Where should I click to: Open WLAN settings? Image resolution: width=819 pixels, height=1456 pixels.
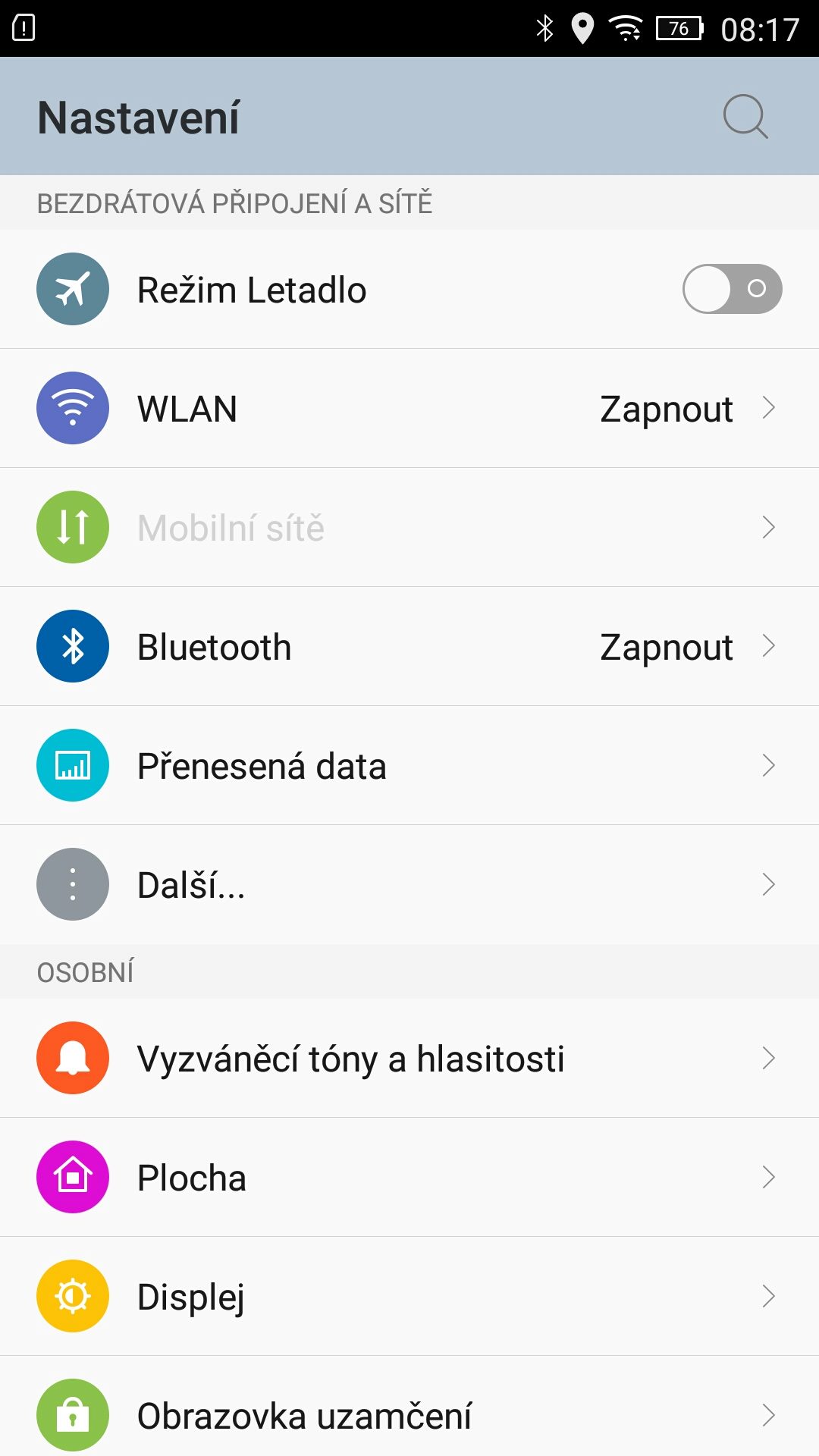(409, 408)
